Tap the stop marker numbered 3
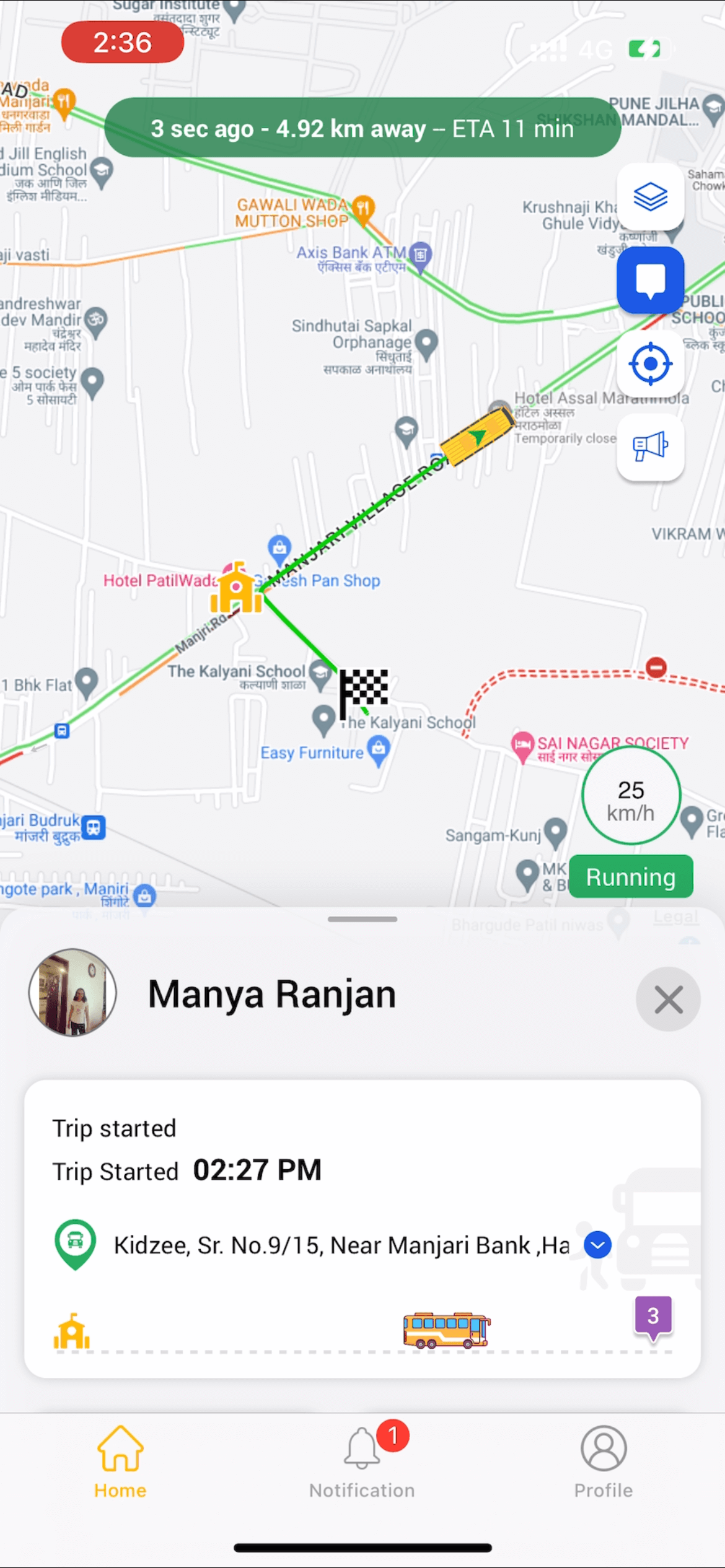 pyautogui.click(x=653, y=1317)
